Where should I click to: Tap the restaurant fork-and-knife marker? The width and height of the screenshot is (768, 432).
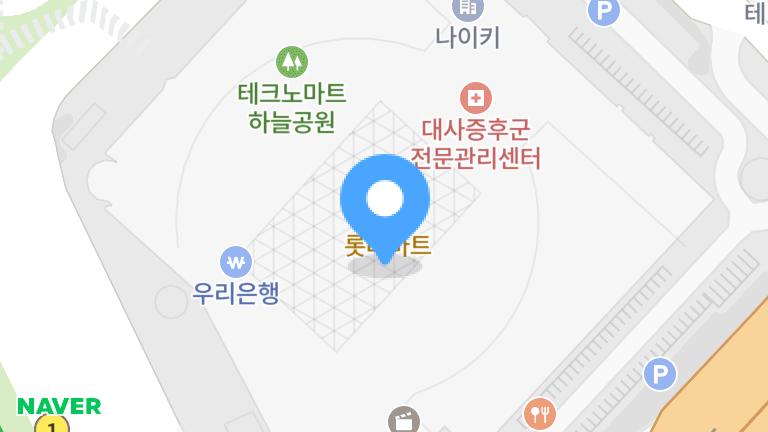[x=539, y=413]
